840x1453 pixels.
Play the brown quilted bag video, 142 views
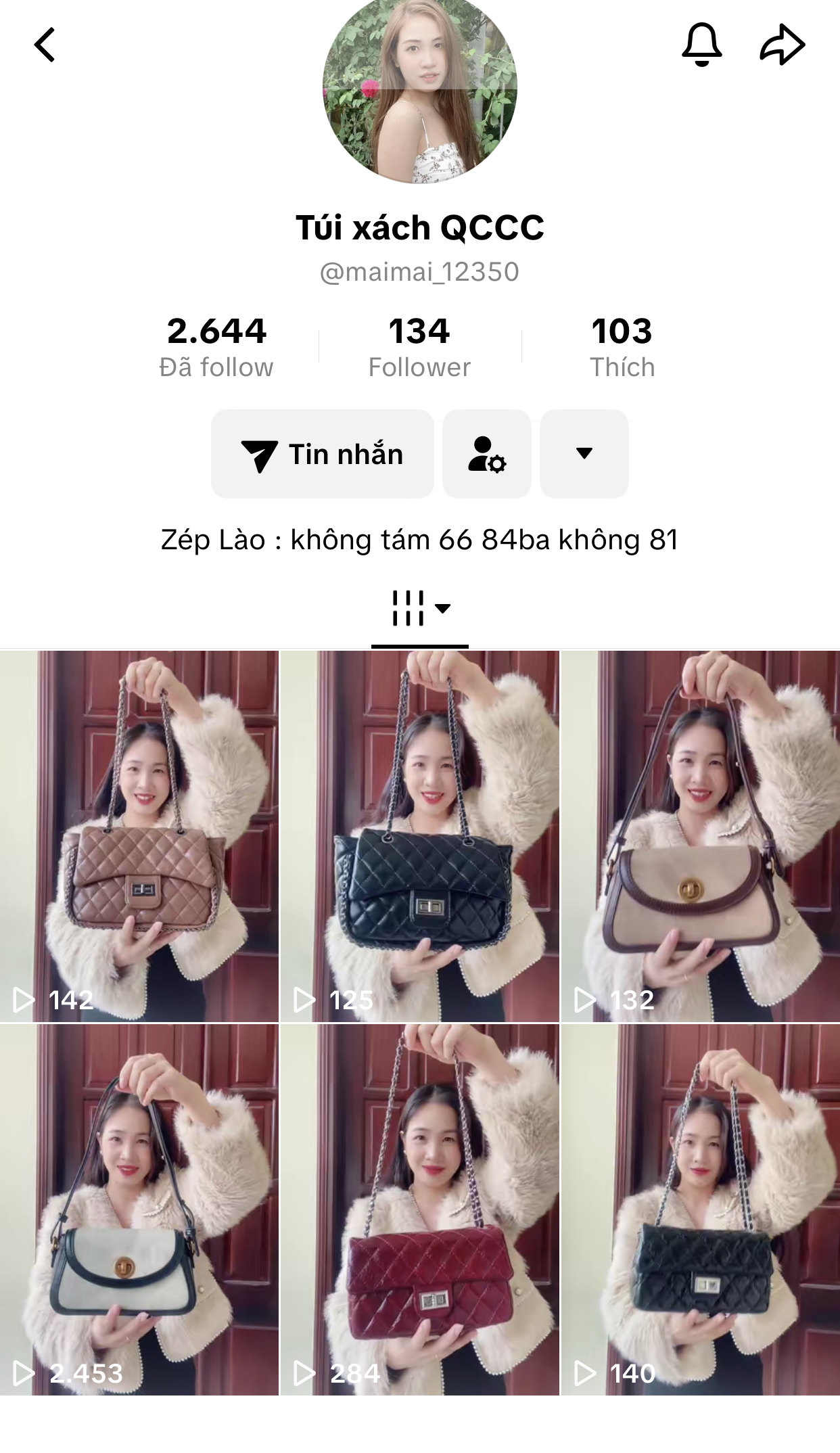139,836
